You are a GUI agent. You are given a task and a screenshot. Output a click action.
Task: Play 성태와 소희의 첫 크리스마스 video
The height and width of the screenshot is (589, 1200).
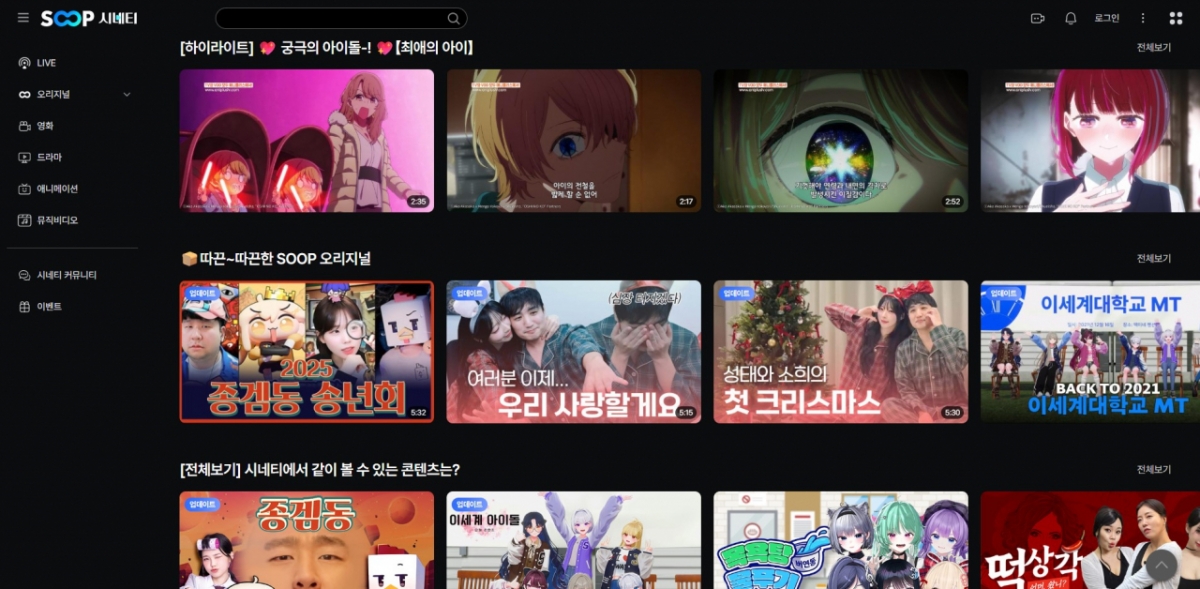coord(840,351)
